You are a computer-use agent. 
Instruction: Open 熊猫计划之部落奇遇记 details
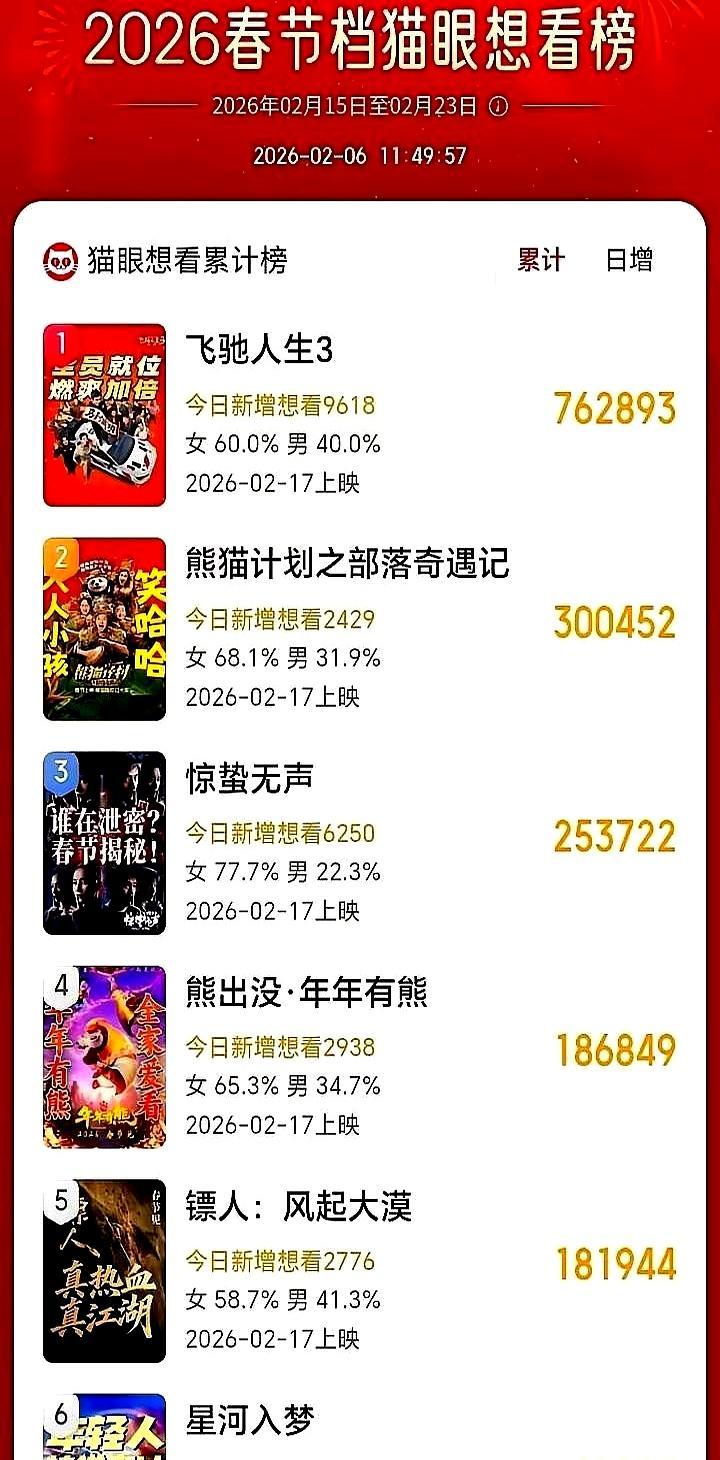344,565
